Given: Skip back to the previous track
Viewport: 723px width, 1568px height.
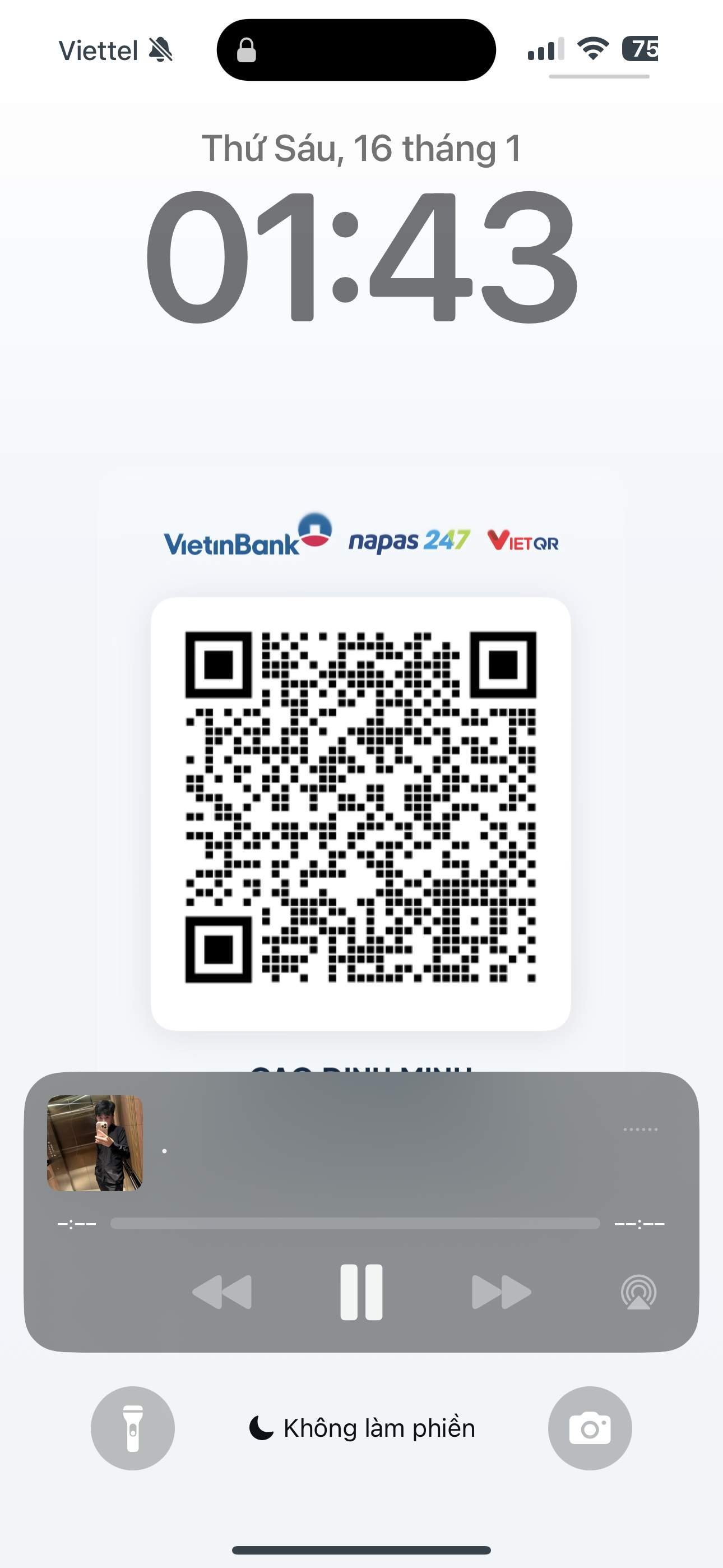Looking at the screenshot, I should [221, 1292].
